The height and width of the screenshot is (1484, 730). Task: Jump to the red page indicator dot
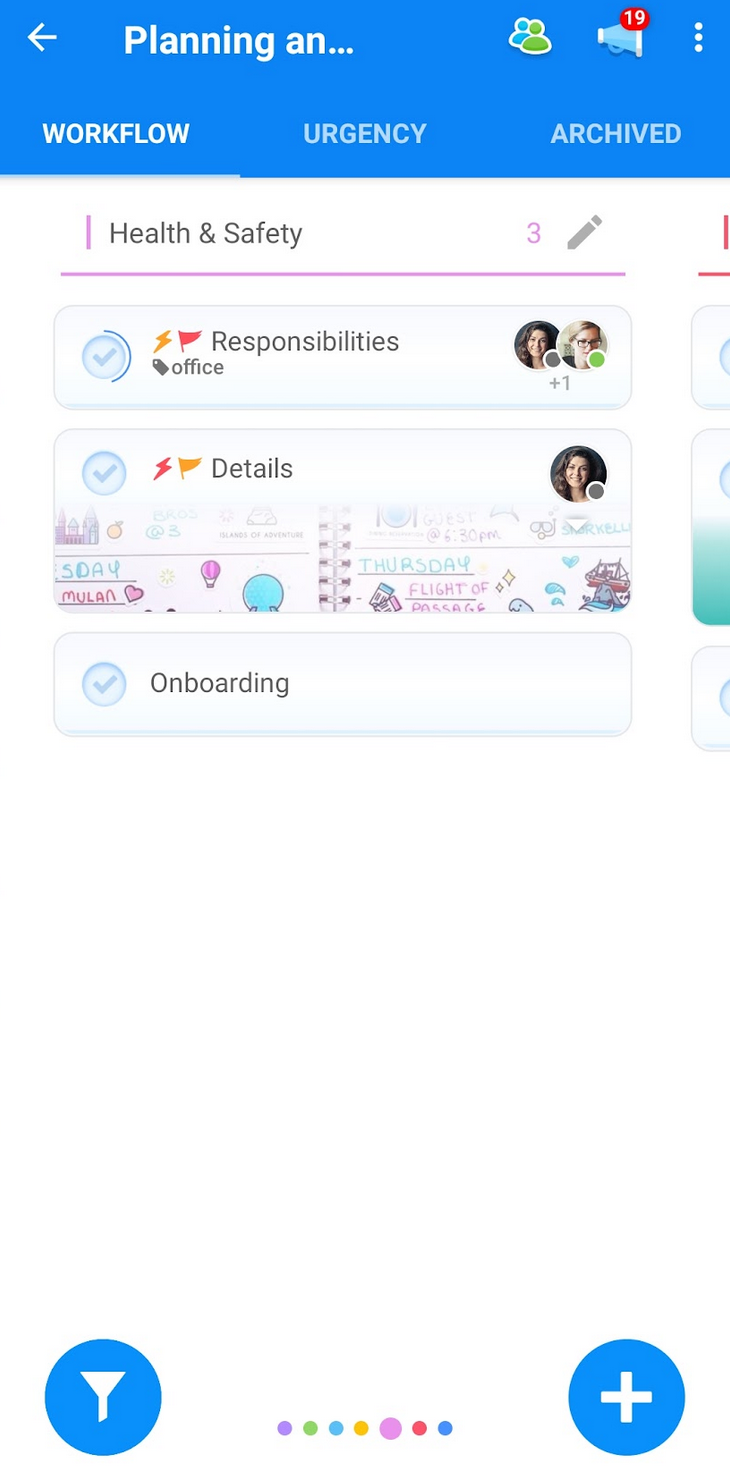pos(420,1428)
